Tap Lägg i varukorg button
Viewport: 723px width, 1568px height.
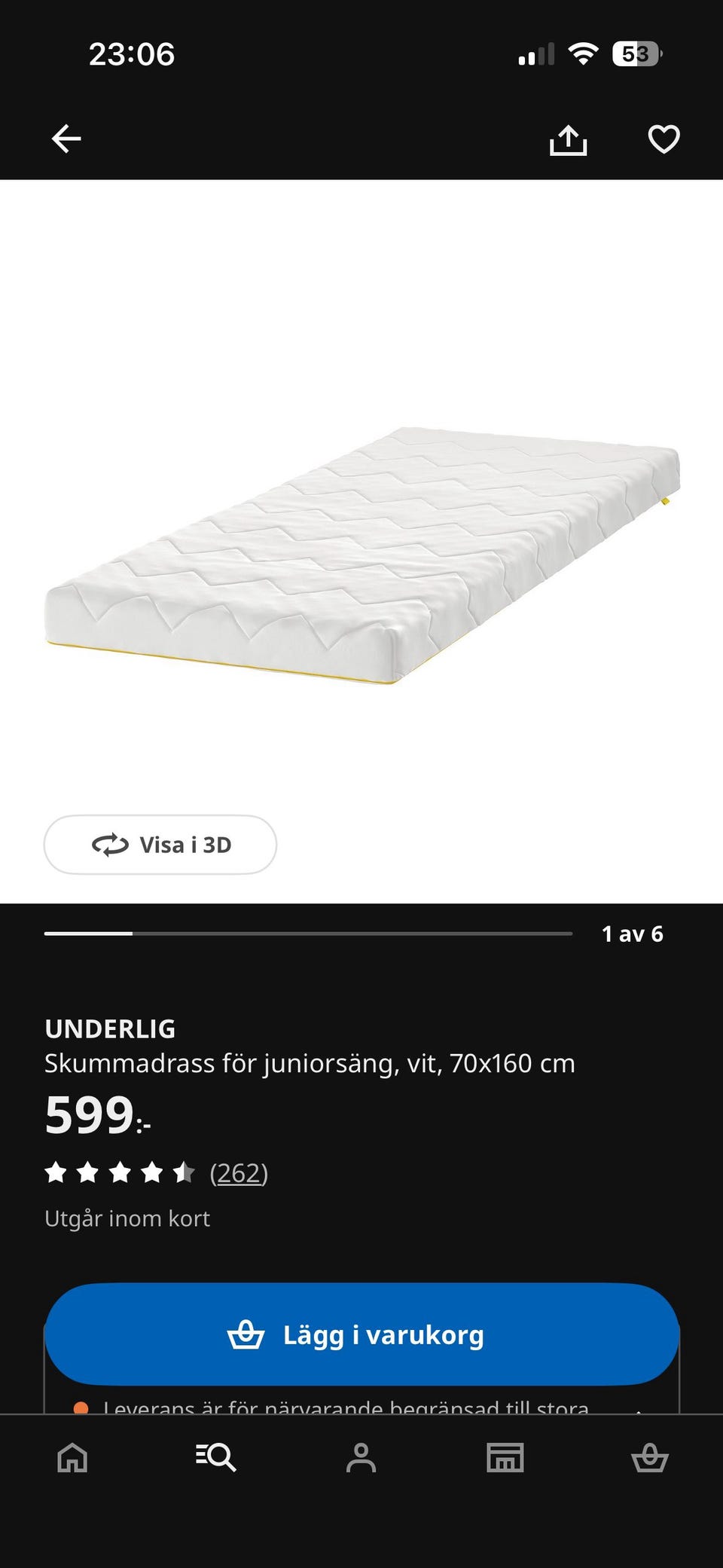click(362, 1334)
